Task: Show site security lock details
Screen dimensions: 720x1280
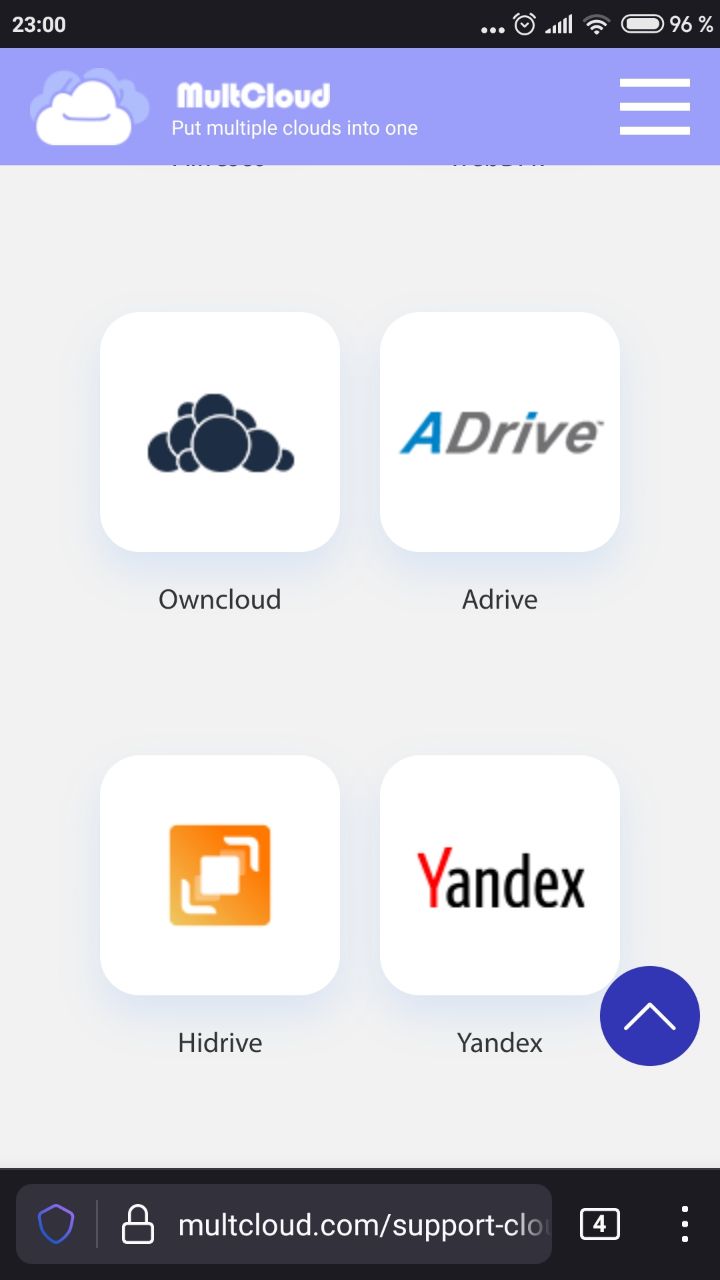Action: [x=138, y=1224]
